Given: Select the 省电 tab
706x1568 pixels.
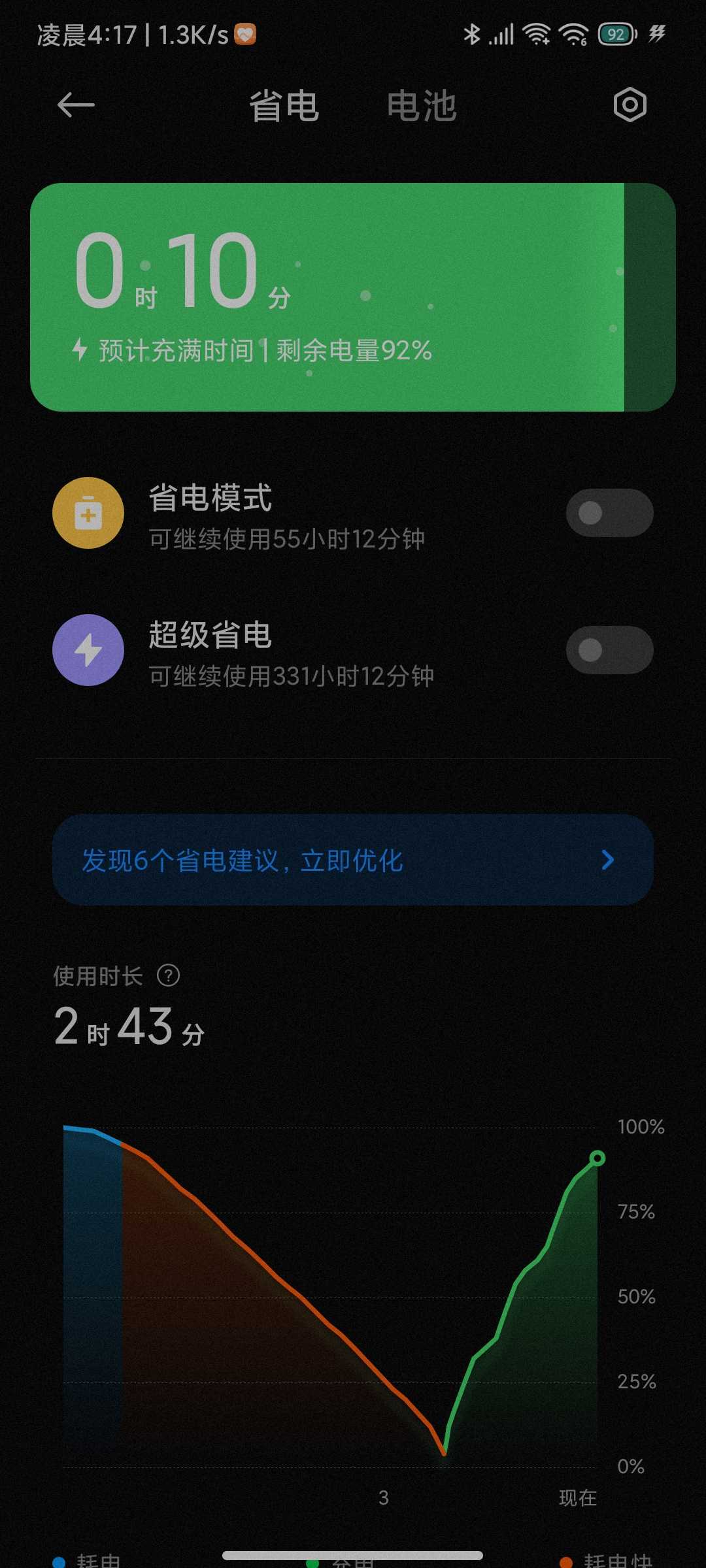Looking at the screenshot, I should coord(284,106).
